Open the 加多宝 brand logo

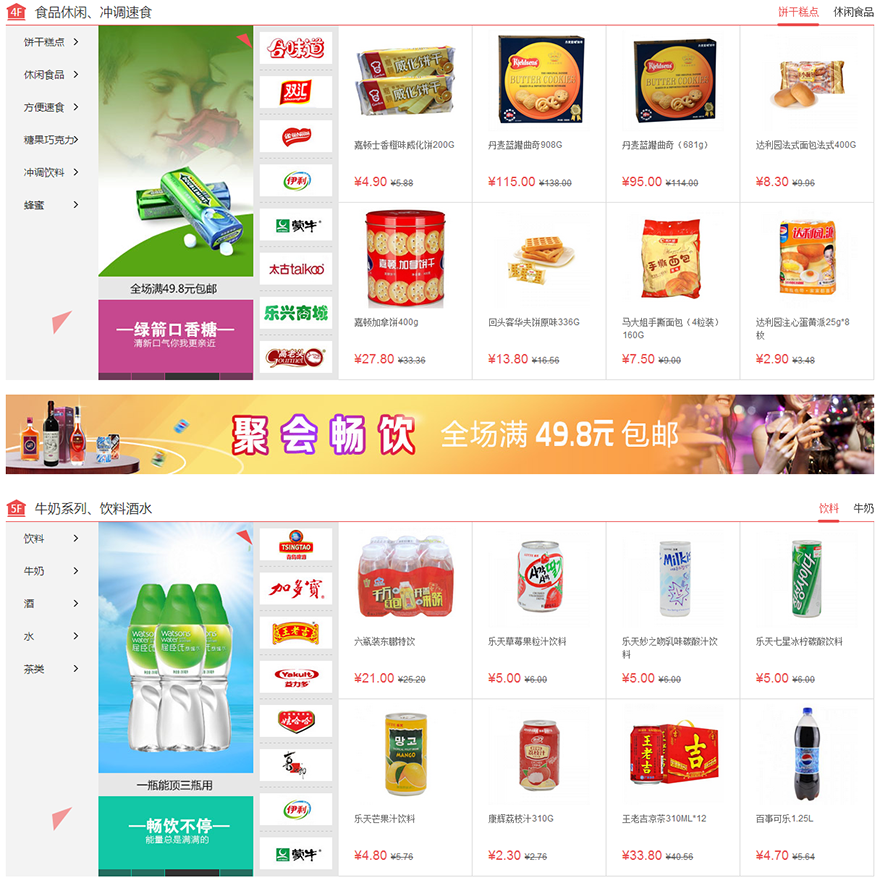(x=295, y=589)
